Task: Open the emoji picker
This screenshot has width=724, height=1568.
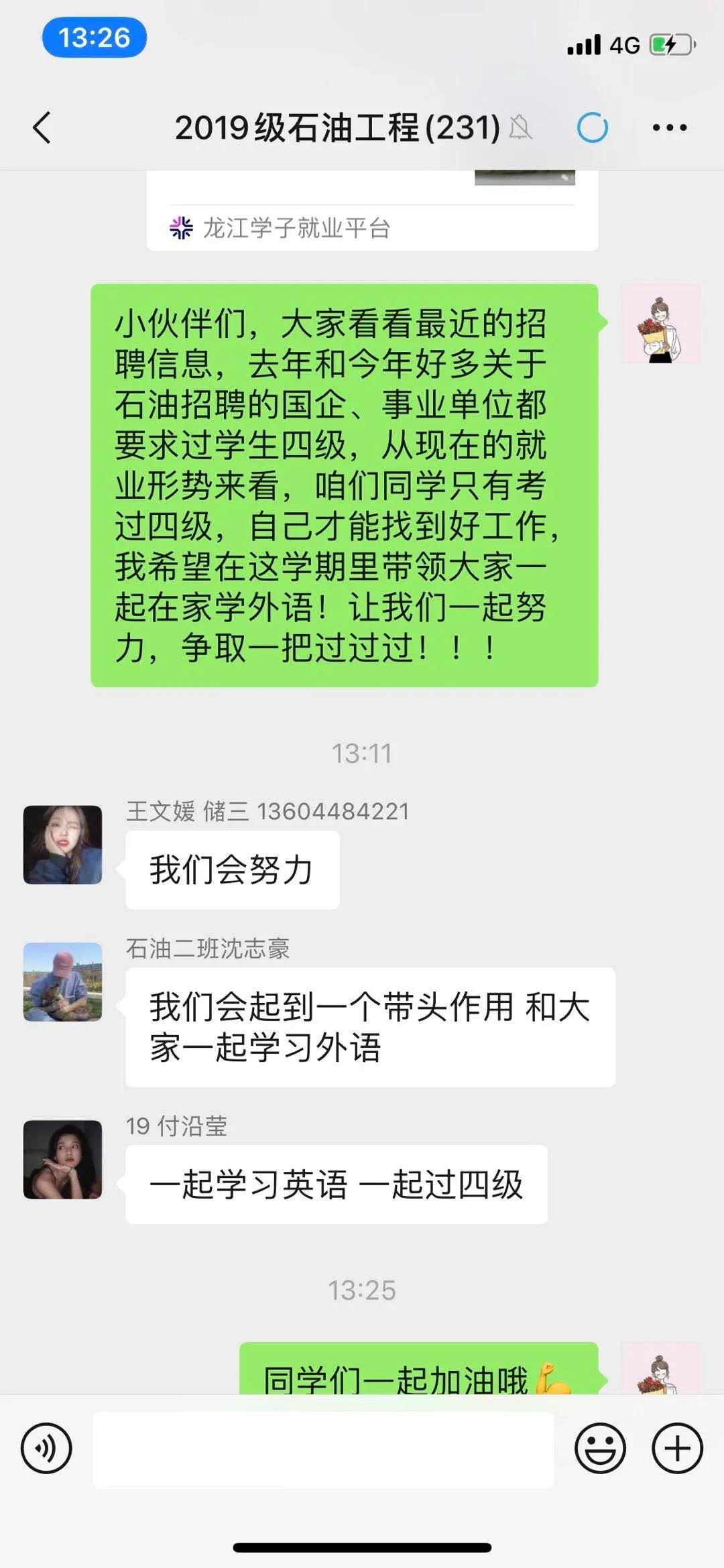Action: (600, 1448)
